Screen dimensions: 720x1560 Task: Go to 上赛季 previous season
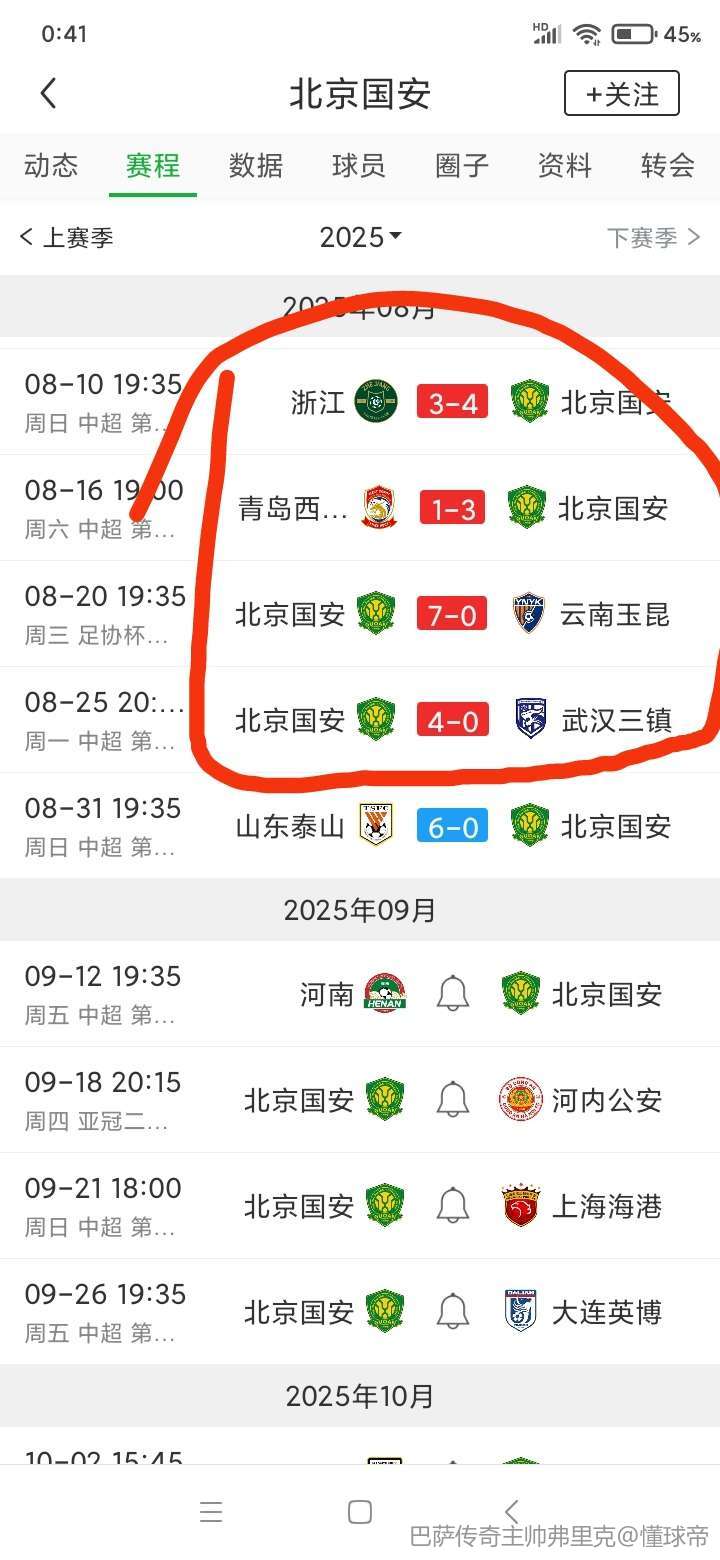pyautogui.click(x=67, y=238)
